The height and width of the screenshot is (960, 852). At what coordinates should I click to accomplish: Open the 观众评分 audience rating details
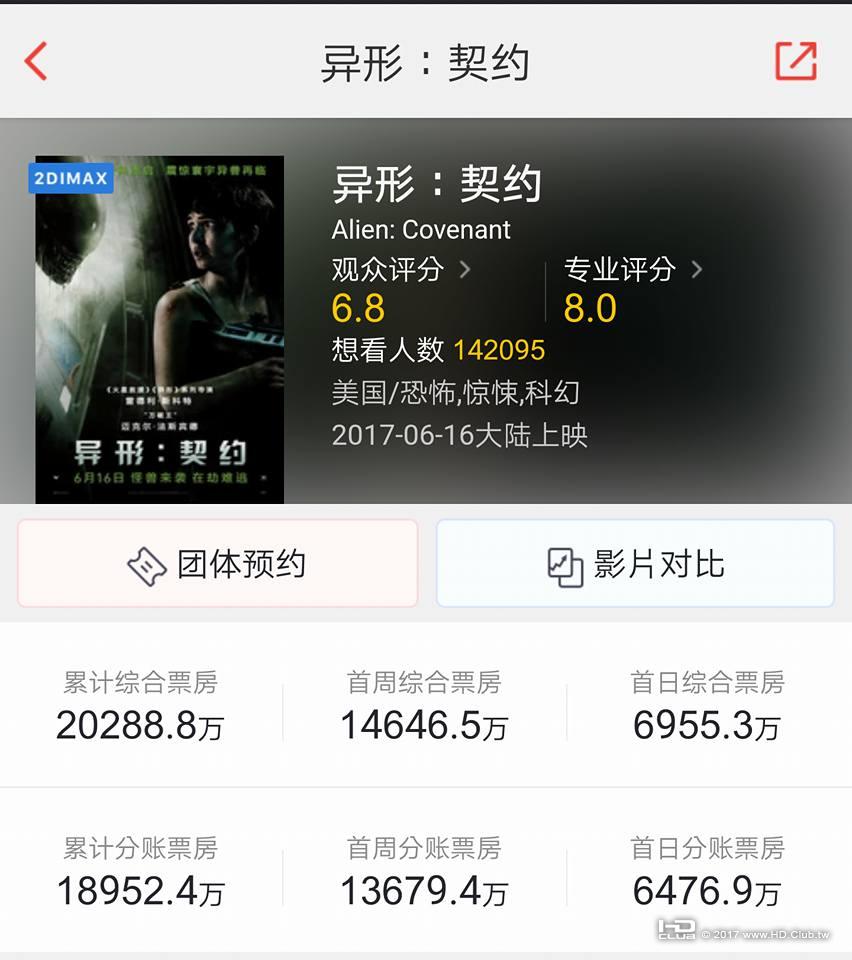[400, 270]
